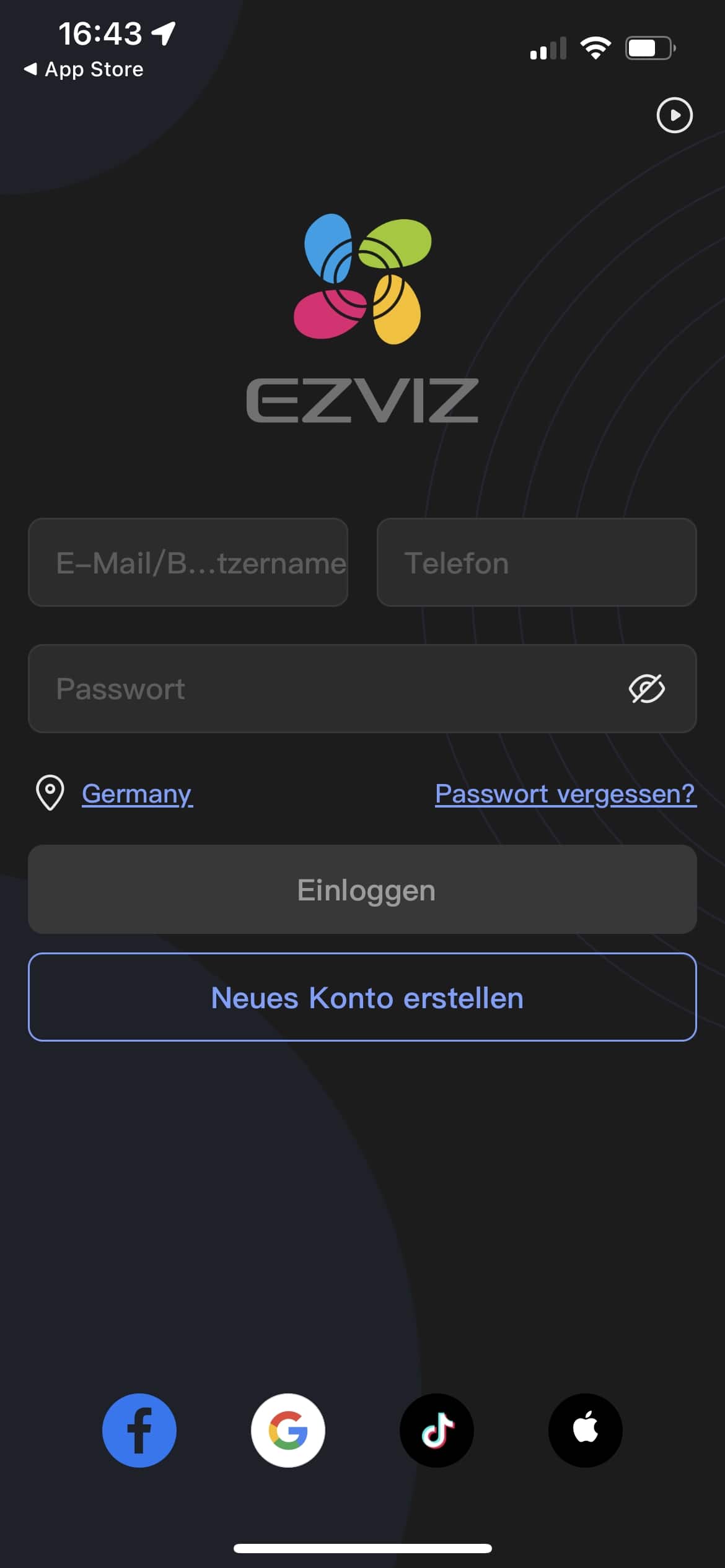Sign in with Google

[288, 1431]
